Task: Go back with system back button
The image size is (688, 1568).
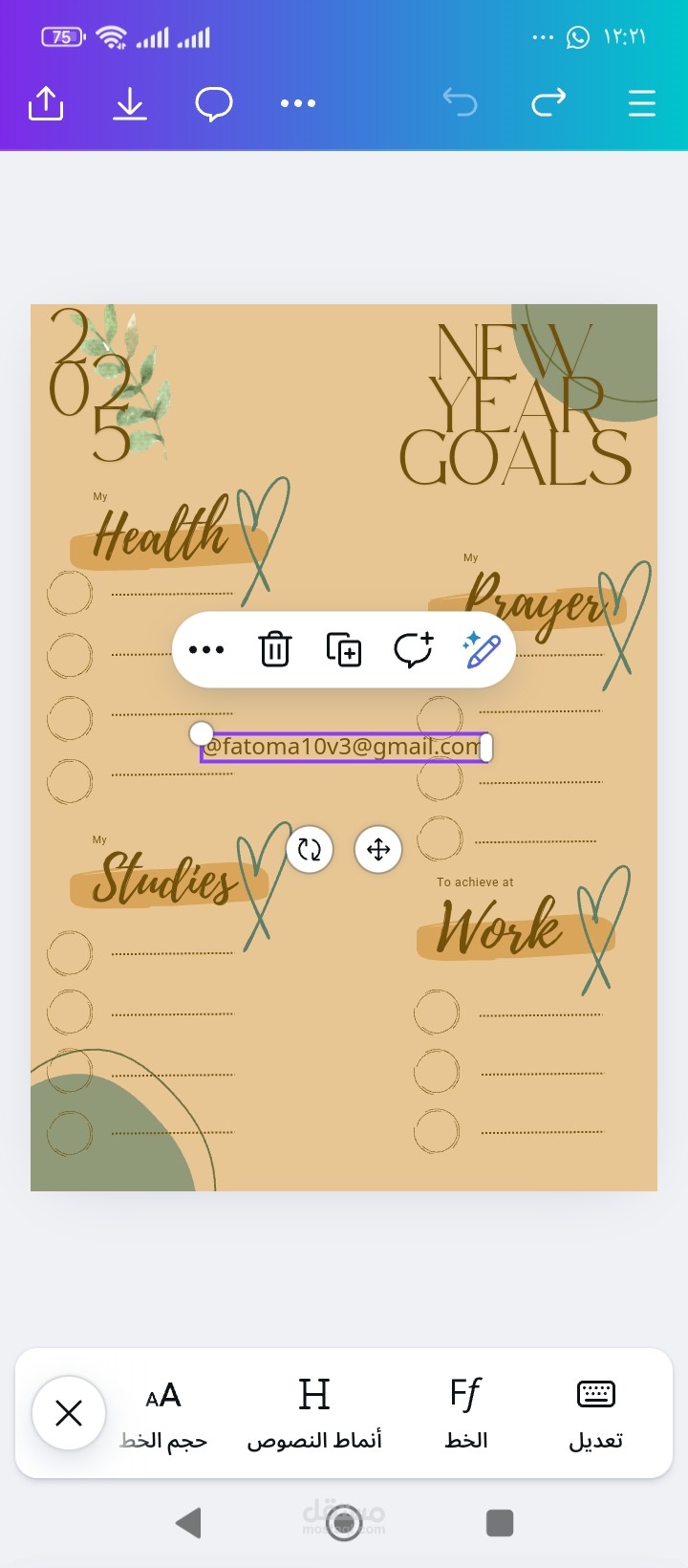Action: [189, 1522]
